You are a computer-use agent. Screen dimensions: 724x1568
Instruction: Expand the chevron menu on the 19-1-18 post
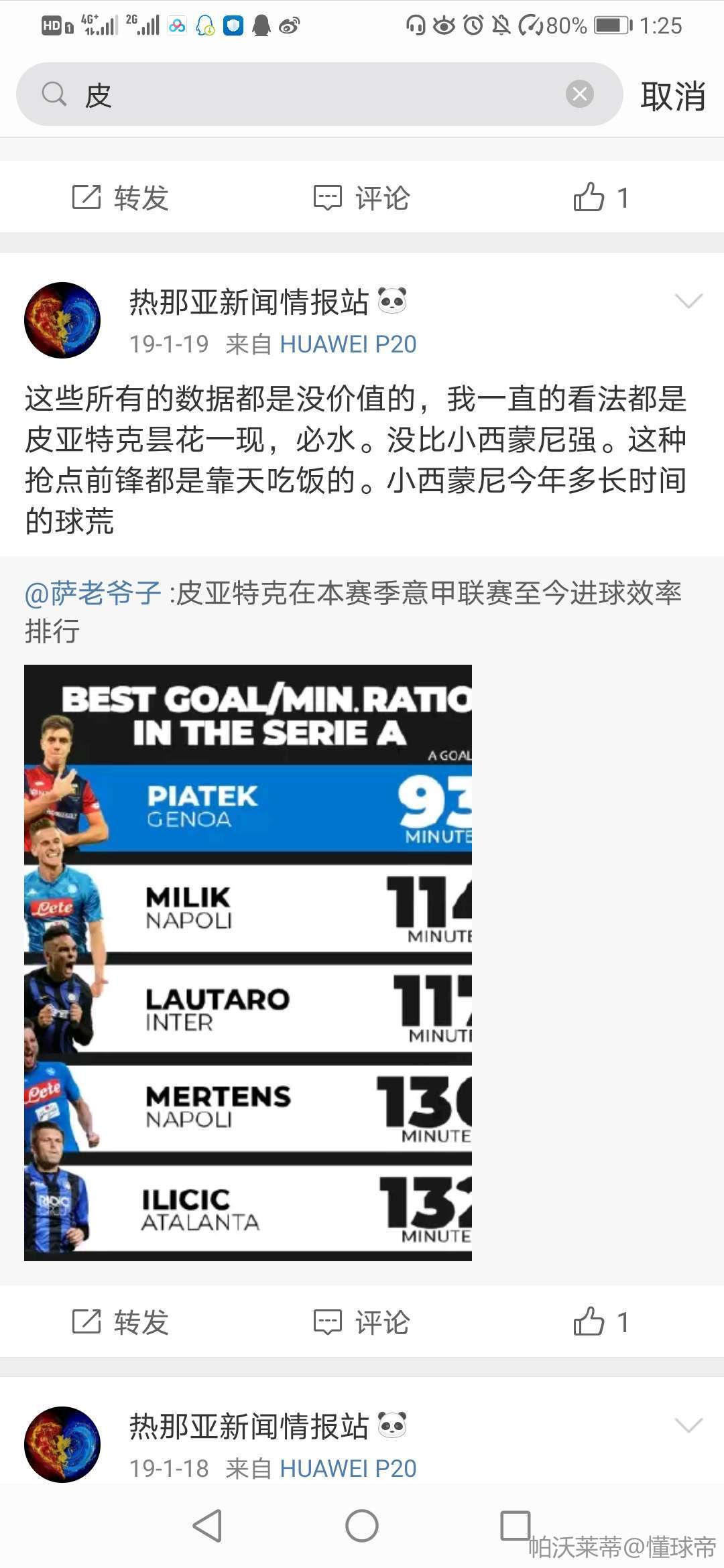[x=688, y=1426]
